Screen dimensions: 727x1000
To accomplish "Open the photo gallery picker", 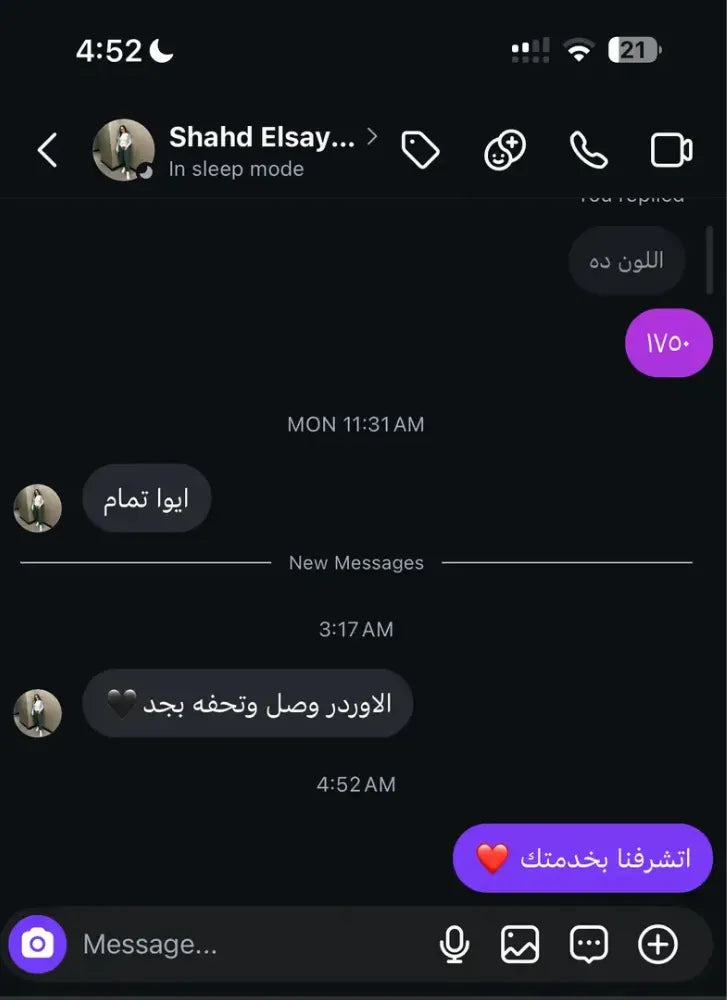I will click(x=520, y=944).
